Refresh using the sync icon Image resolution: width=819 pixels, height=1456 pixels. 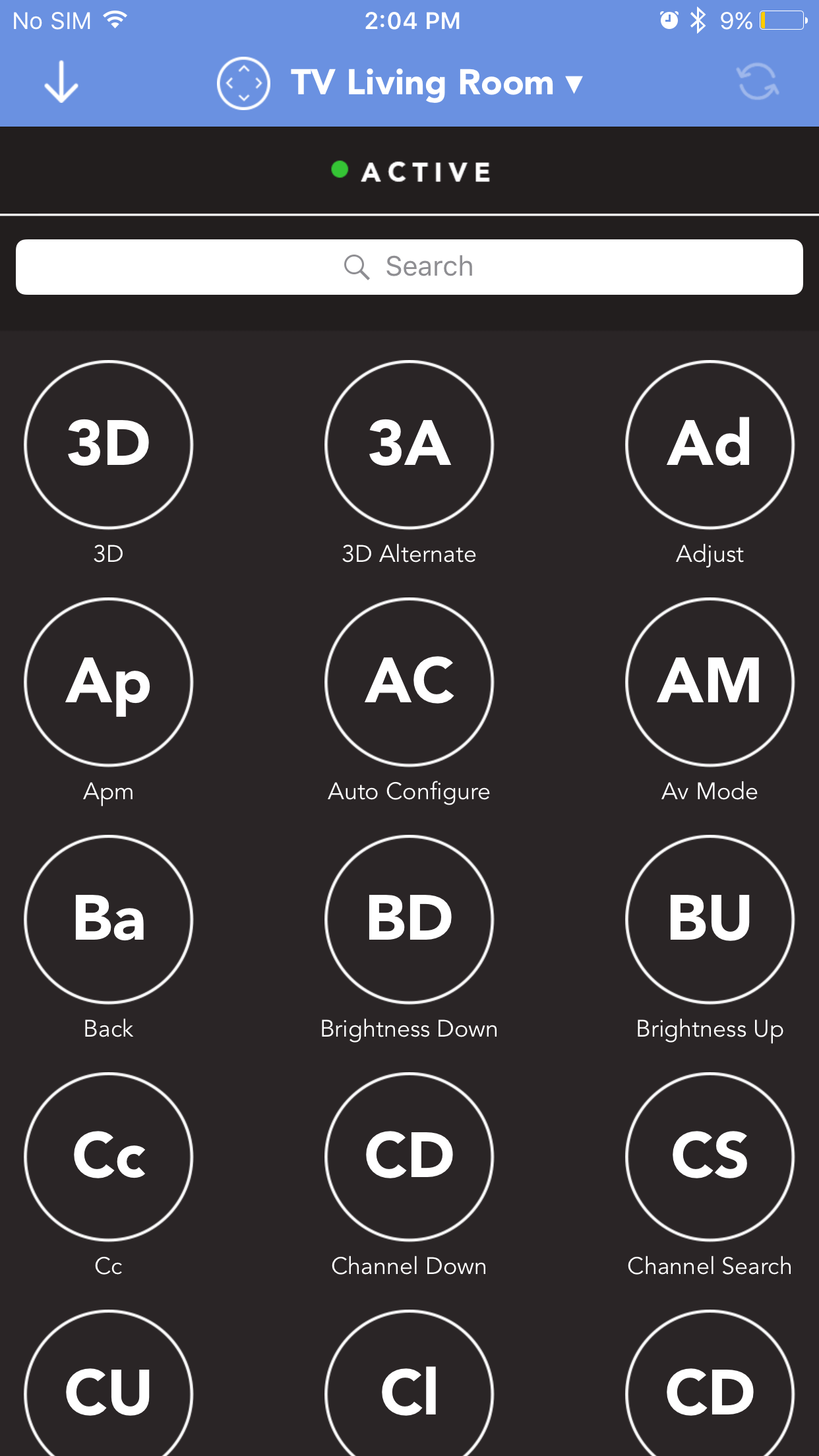tap(757, 82)
